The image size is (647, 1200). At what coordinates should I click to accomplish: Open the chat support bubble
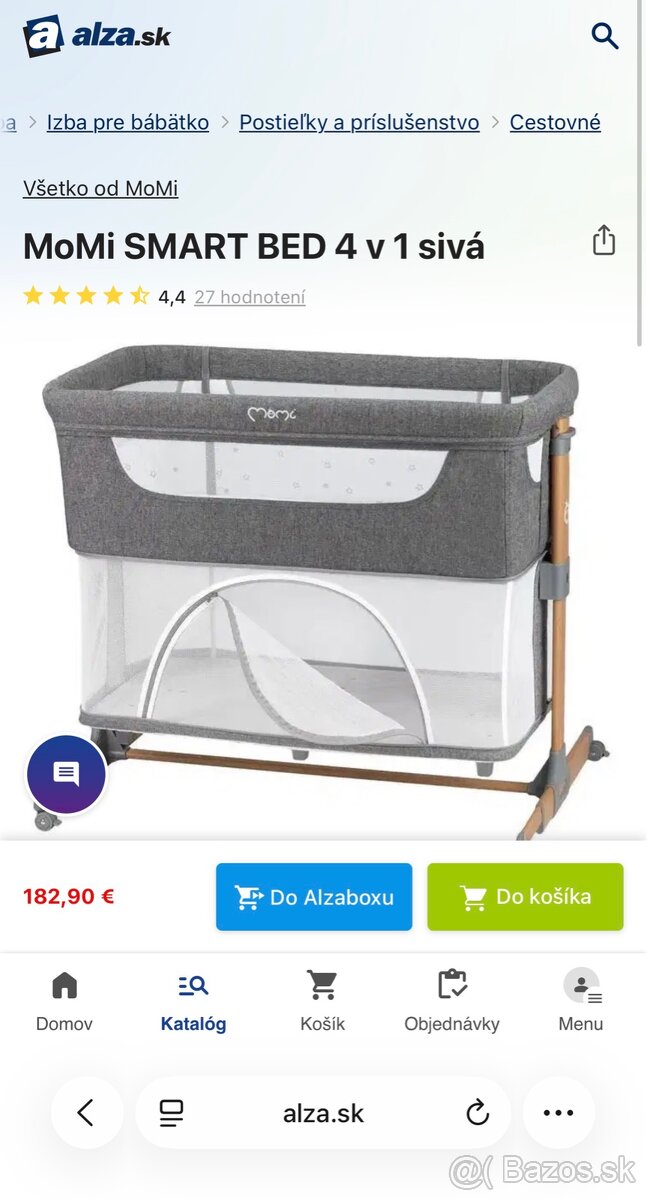click(x=66, y=774)
